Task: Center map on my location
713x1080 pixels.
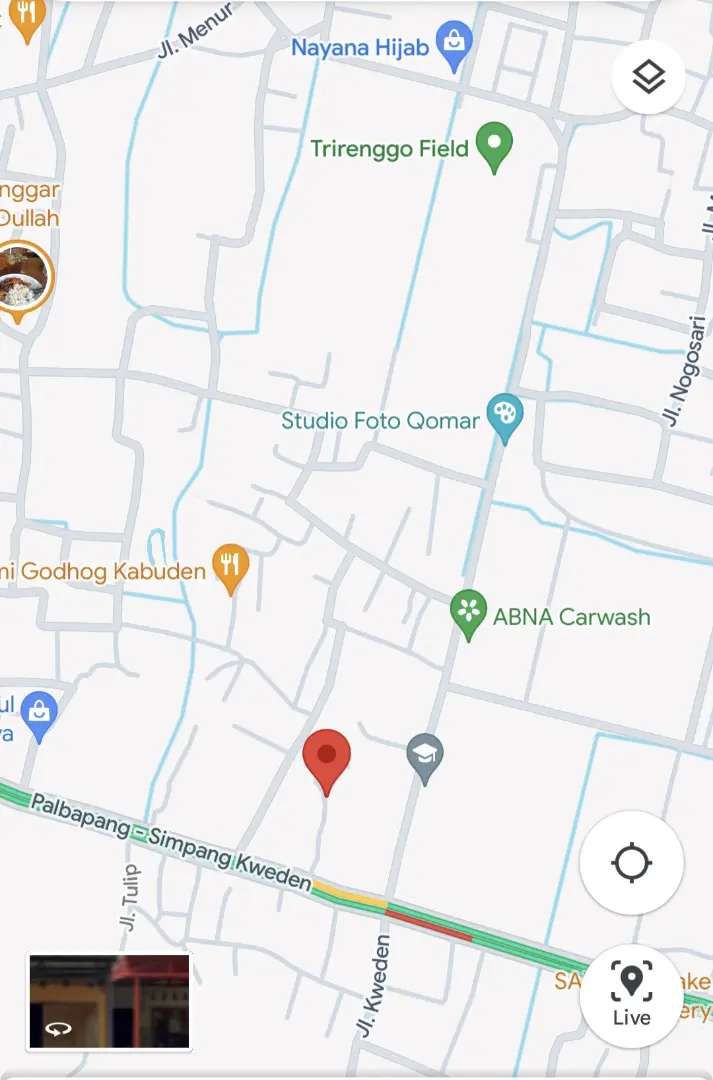Action: [631, 862]
